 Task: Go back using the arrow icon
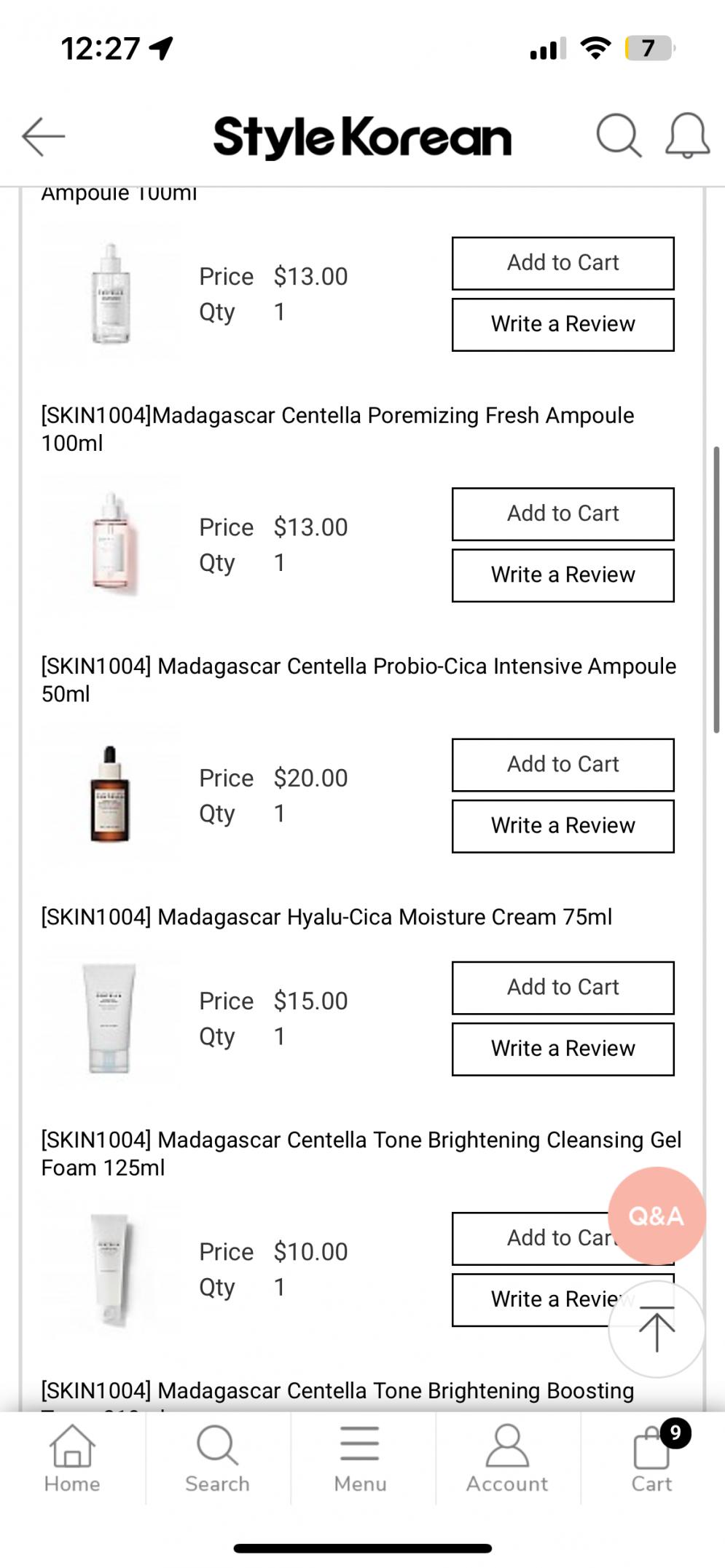[44, 136]
